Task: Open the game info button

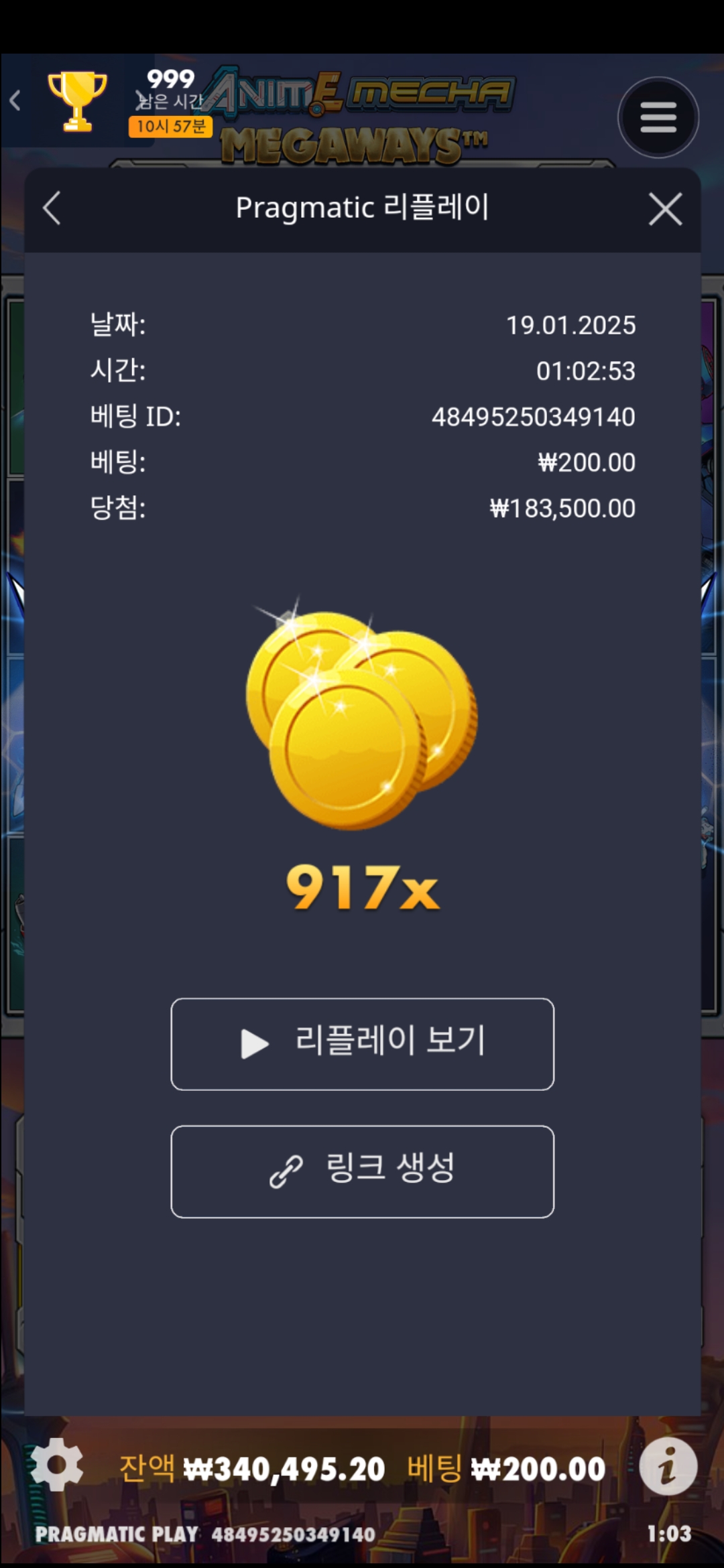Action: [x=668, y=1465]
